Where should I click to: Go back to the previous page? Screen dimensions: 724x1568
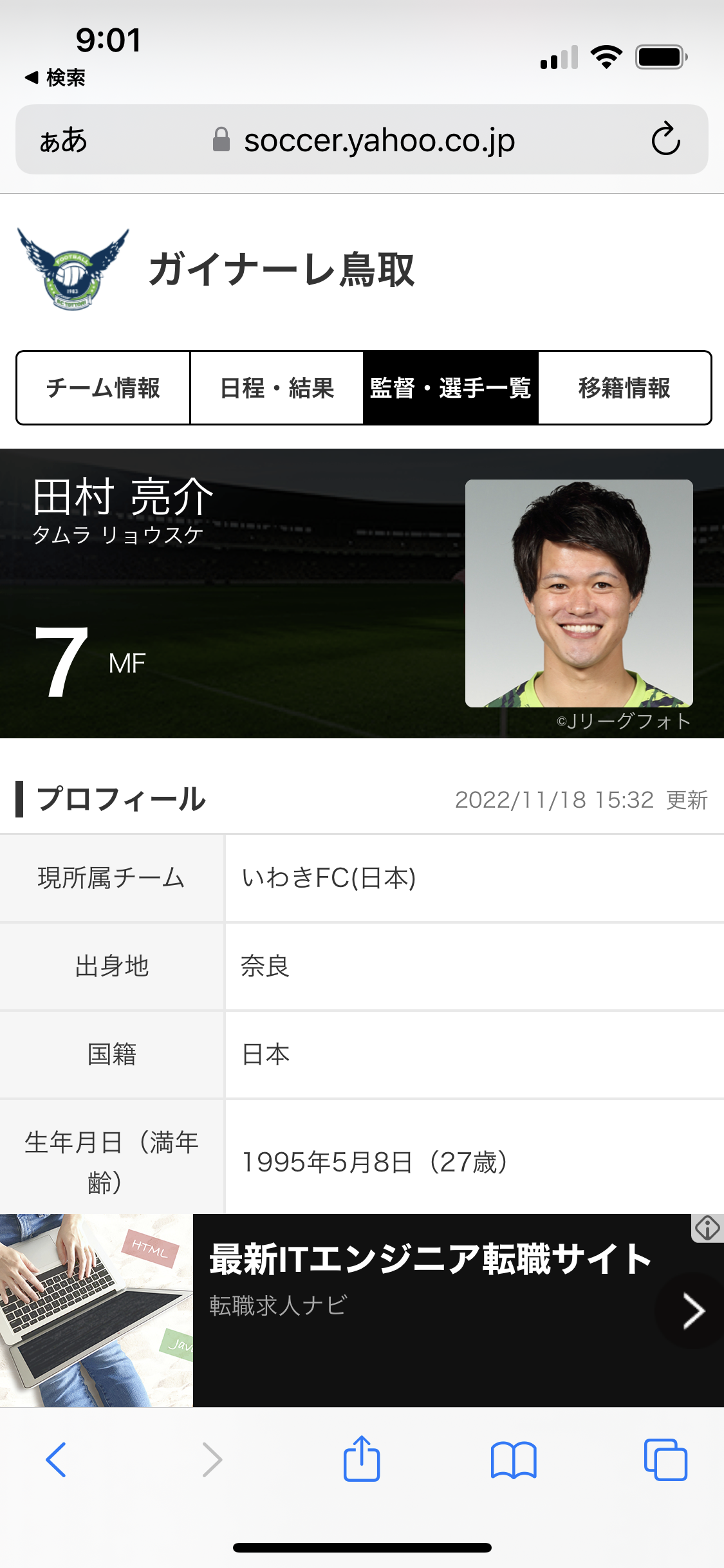point(56,1460)
